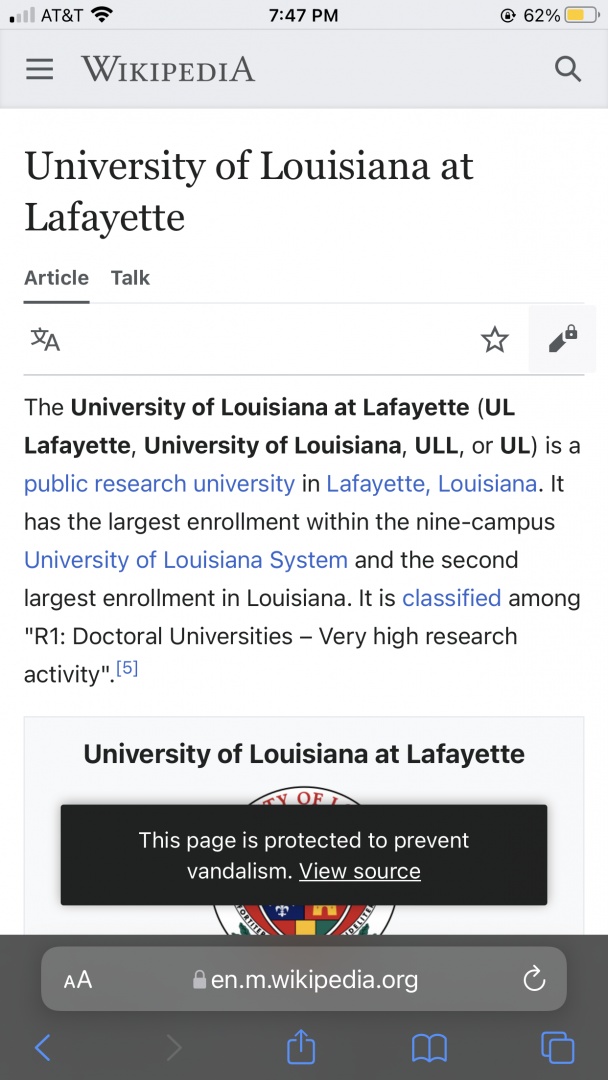This screenshot has width=608, height=1080.
Task: Open the Wikipedia hamburger menu
Action: 39,69
